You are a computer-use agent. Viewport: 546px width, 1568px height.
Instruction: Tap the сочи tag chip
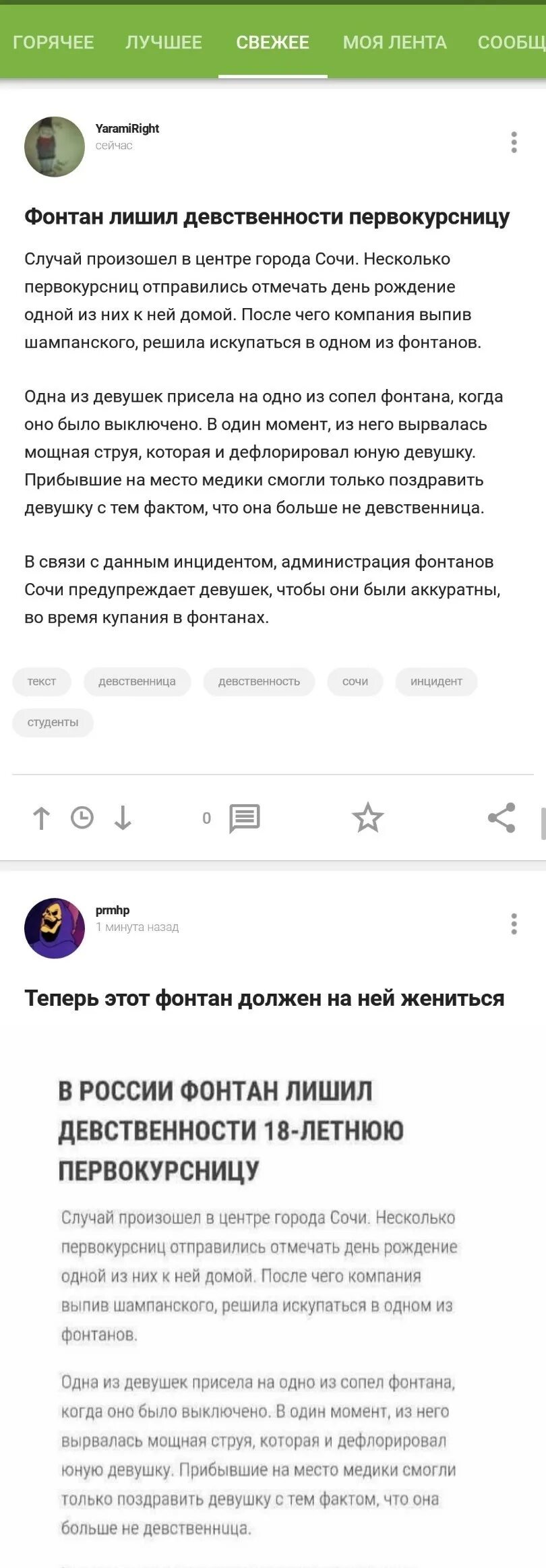point(355,682)
